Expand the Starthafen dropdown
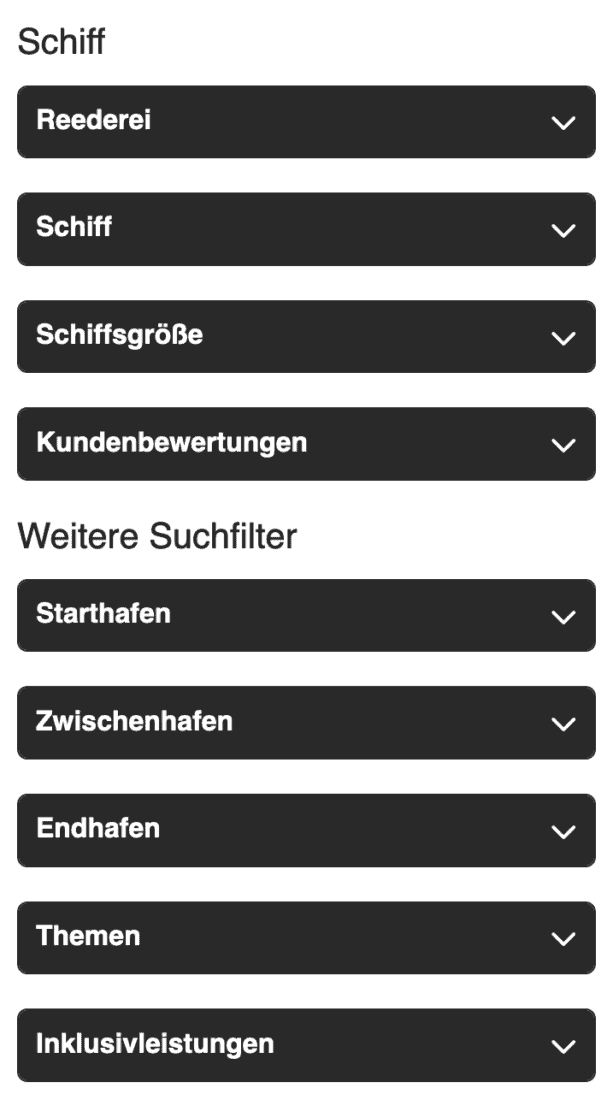The height and width of the screenshot is (1100, 607). click(x=306, y=615)
